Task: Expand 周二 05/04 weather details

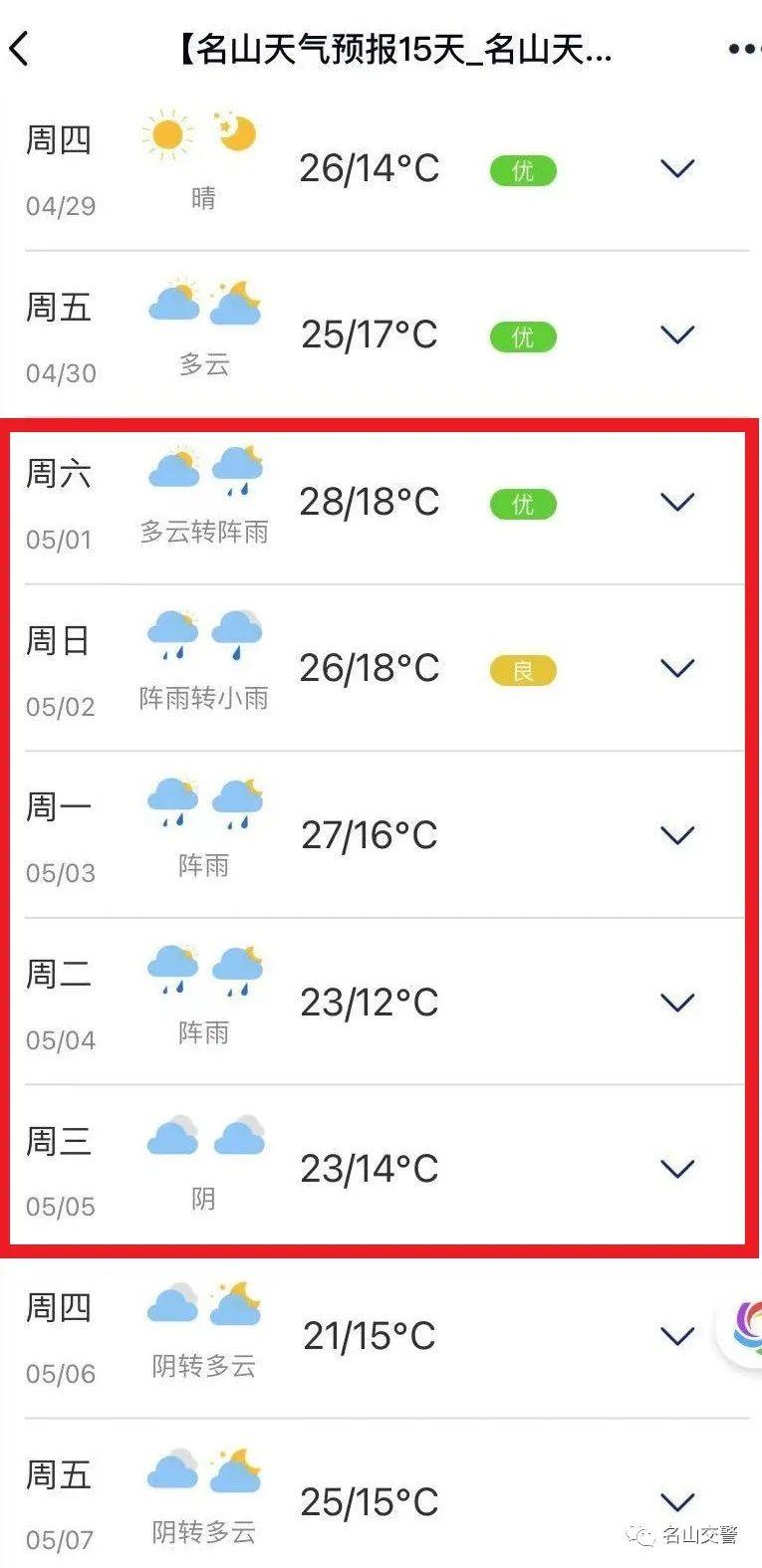Action: (677, 1002)
